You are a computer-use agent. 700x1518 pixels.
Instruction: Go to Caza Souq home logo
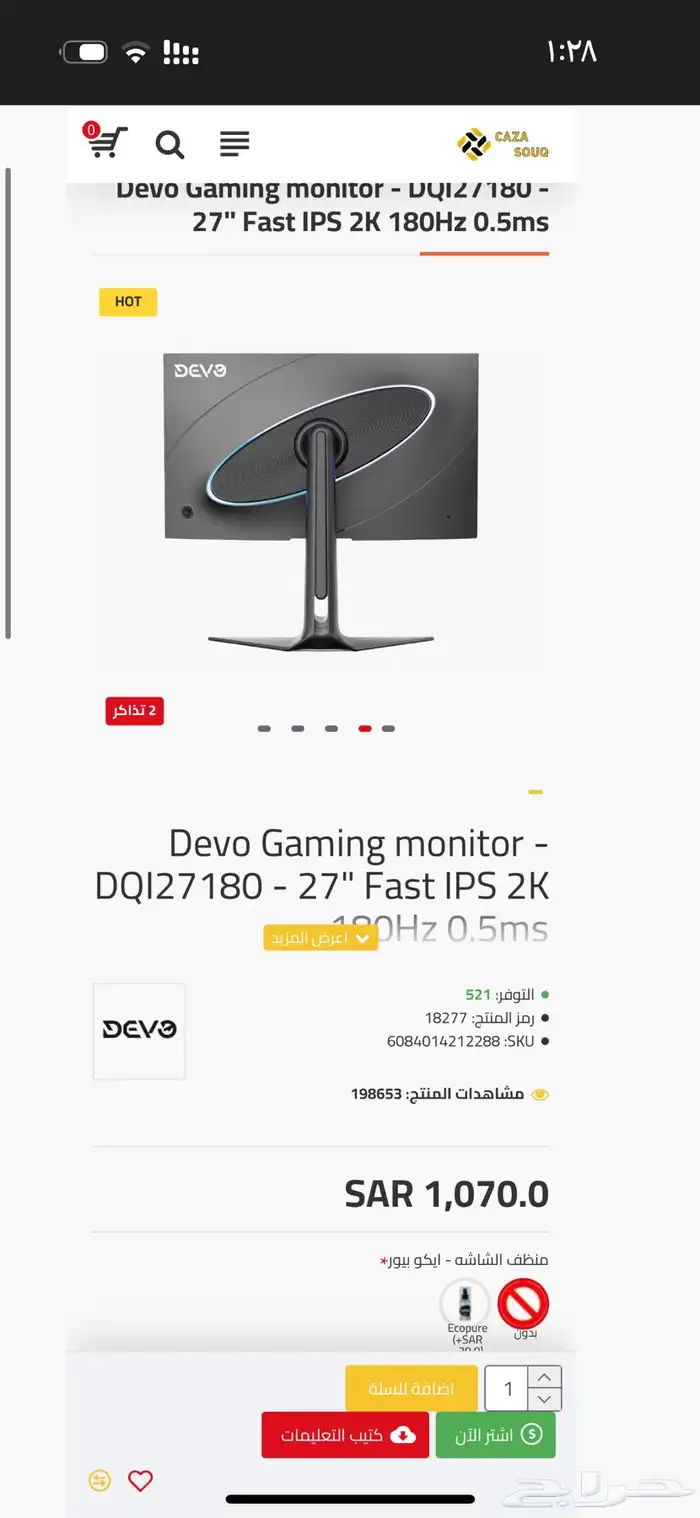pyautogui.click(x=503, y=145)
